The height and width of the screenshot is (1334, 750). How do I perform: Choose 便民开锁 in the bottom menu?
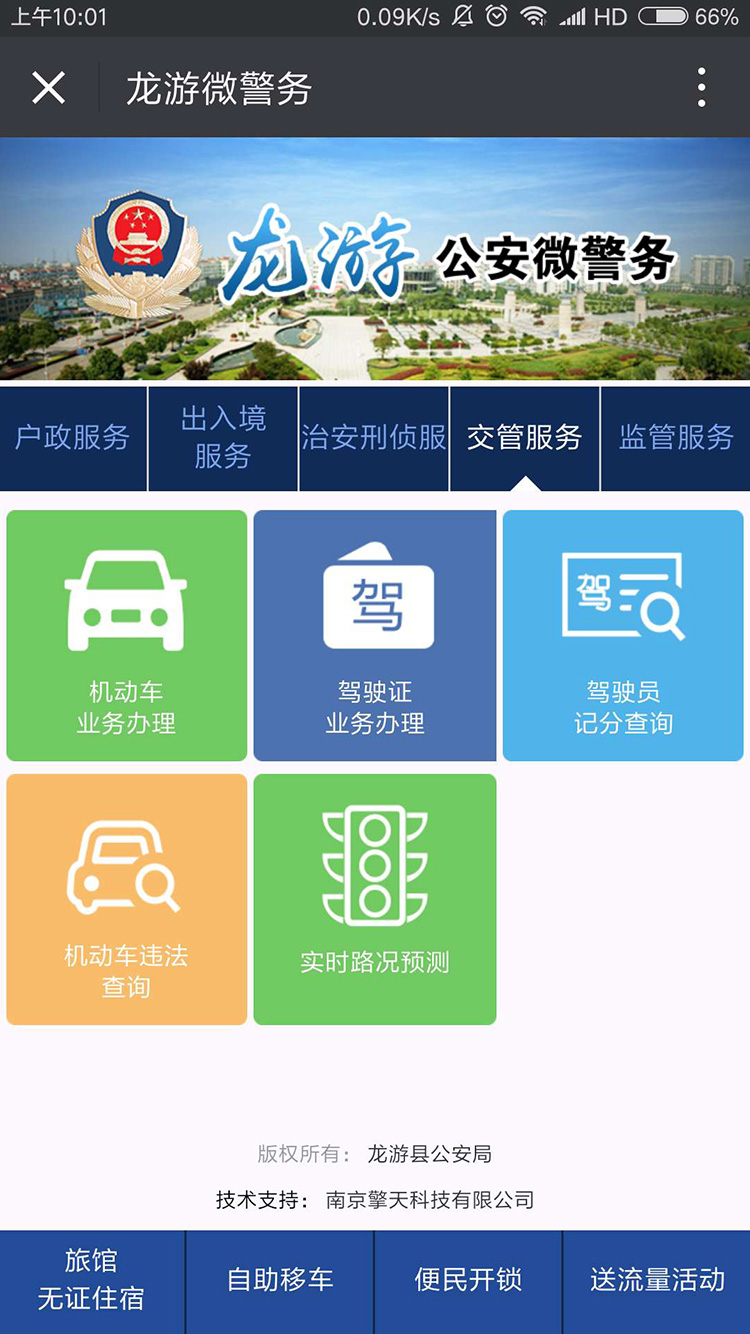point(468,1280)
